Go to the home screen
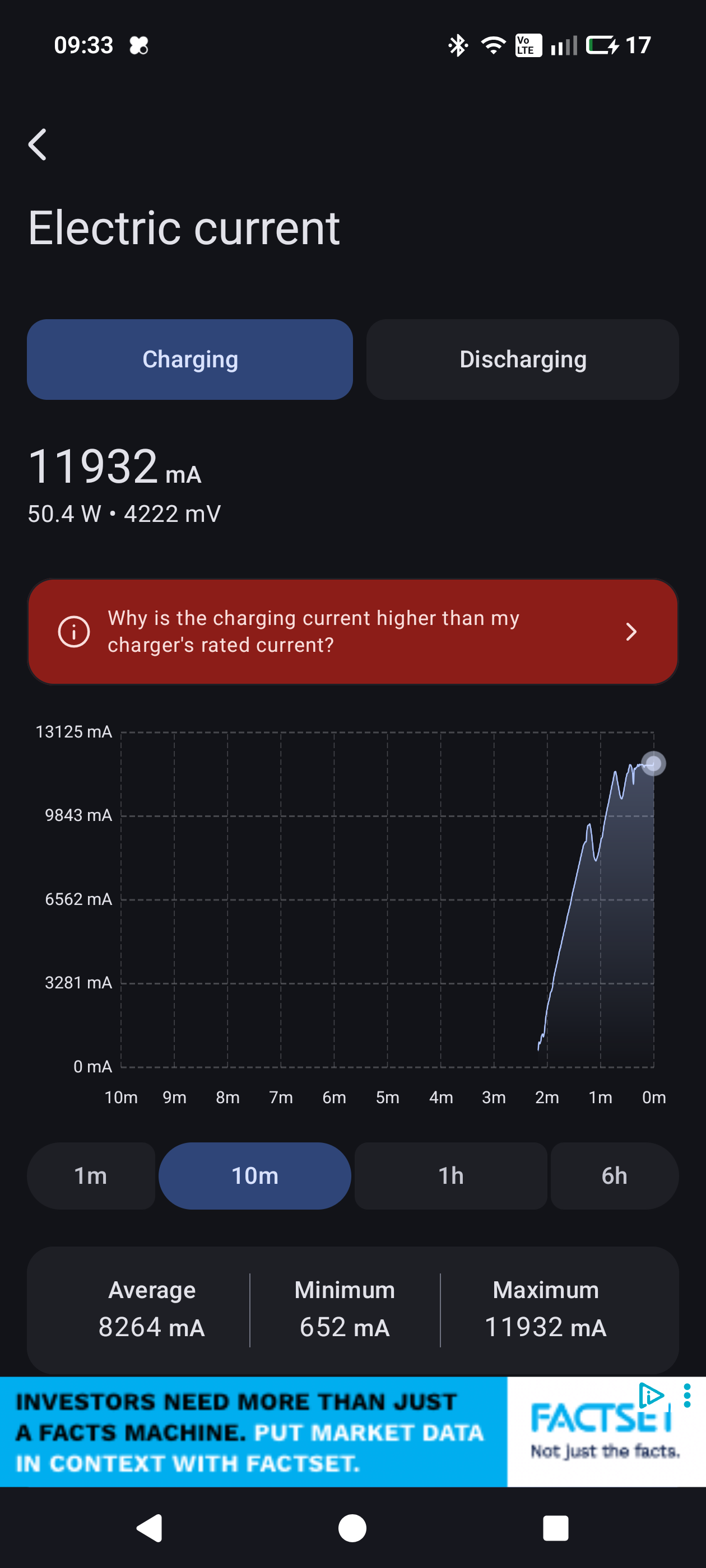The image size is (706, 1568). [x=352, y=1527]
